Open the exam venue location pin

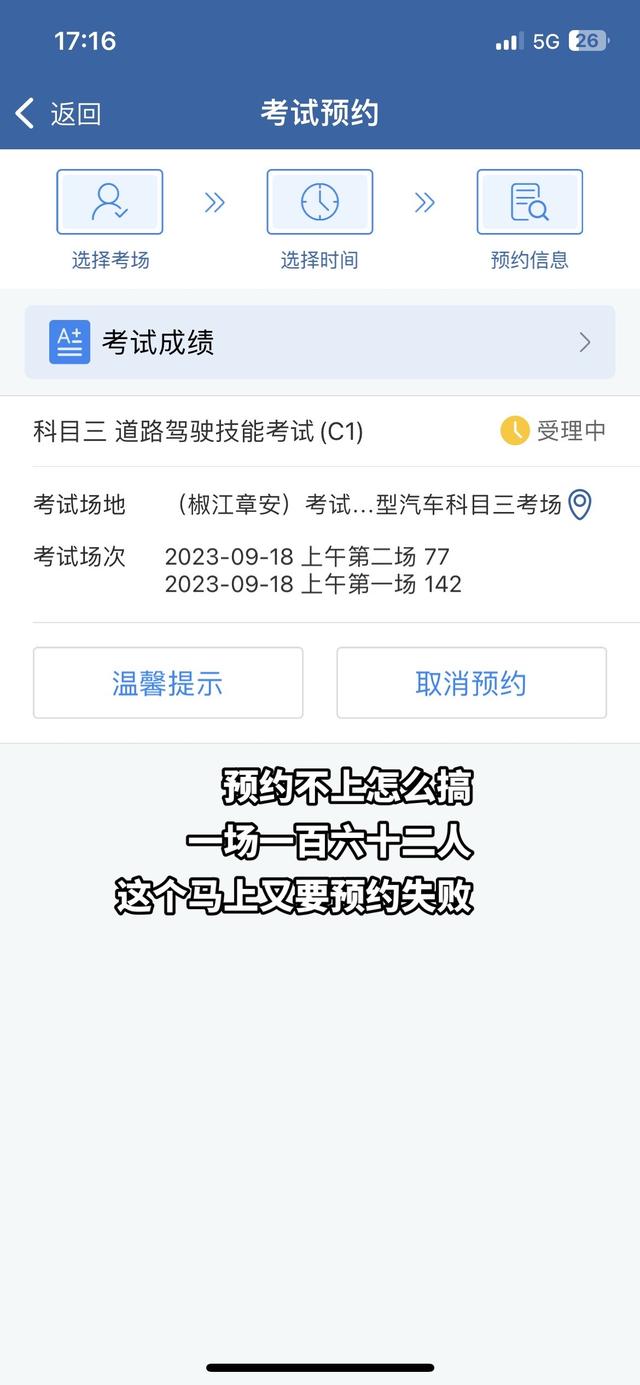coord(580,505)
